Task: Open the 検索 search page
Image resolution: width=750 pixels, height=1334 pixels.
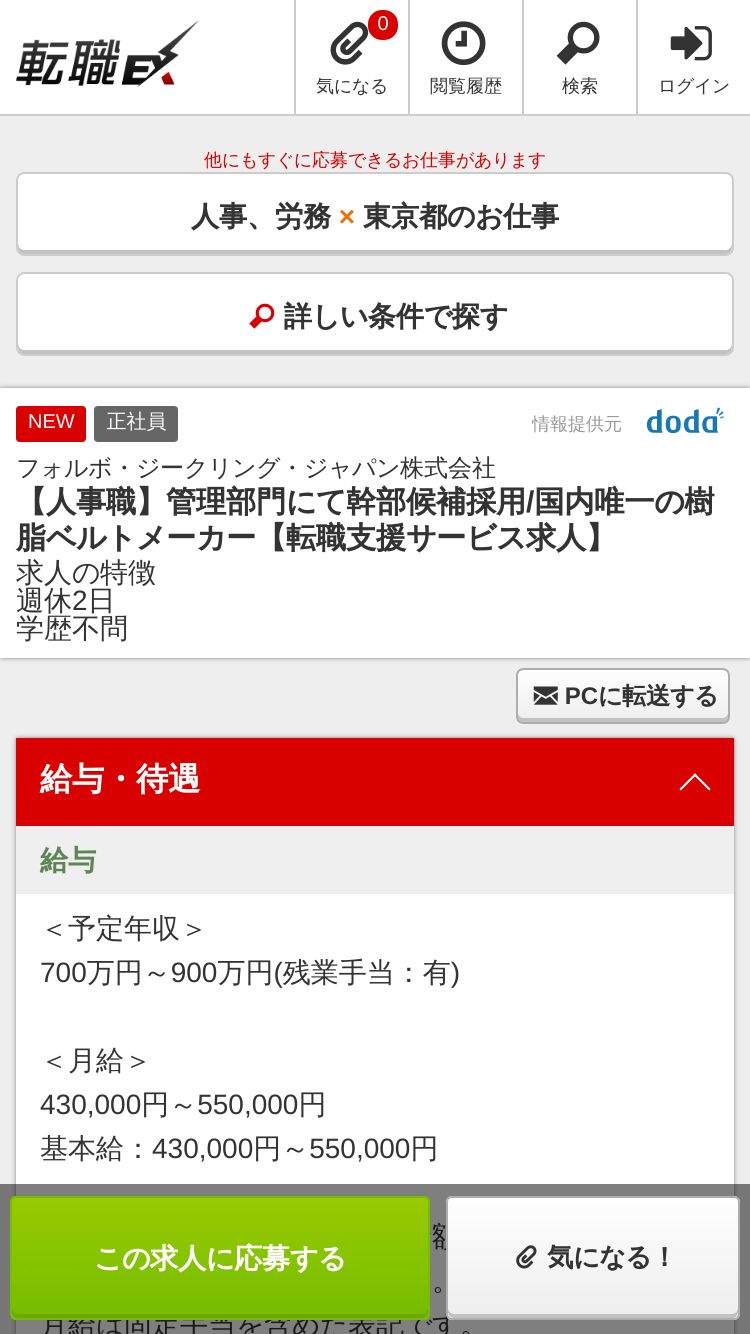Action: (580, 58)
